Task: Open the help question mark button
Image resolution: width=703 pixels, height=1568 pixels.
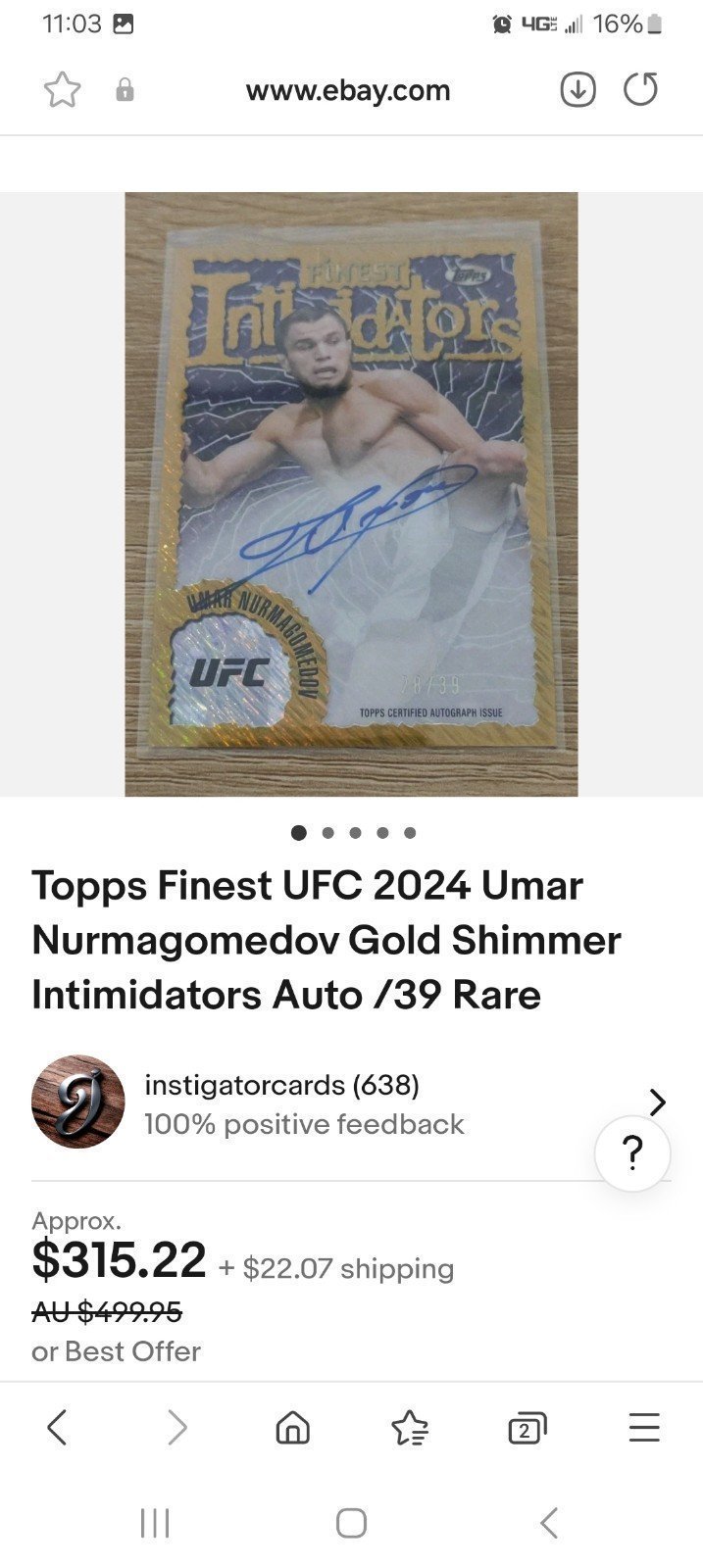Action: [632, 1152]
